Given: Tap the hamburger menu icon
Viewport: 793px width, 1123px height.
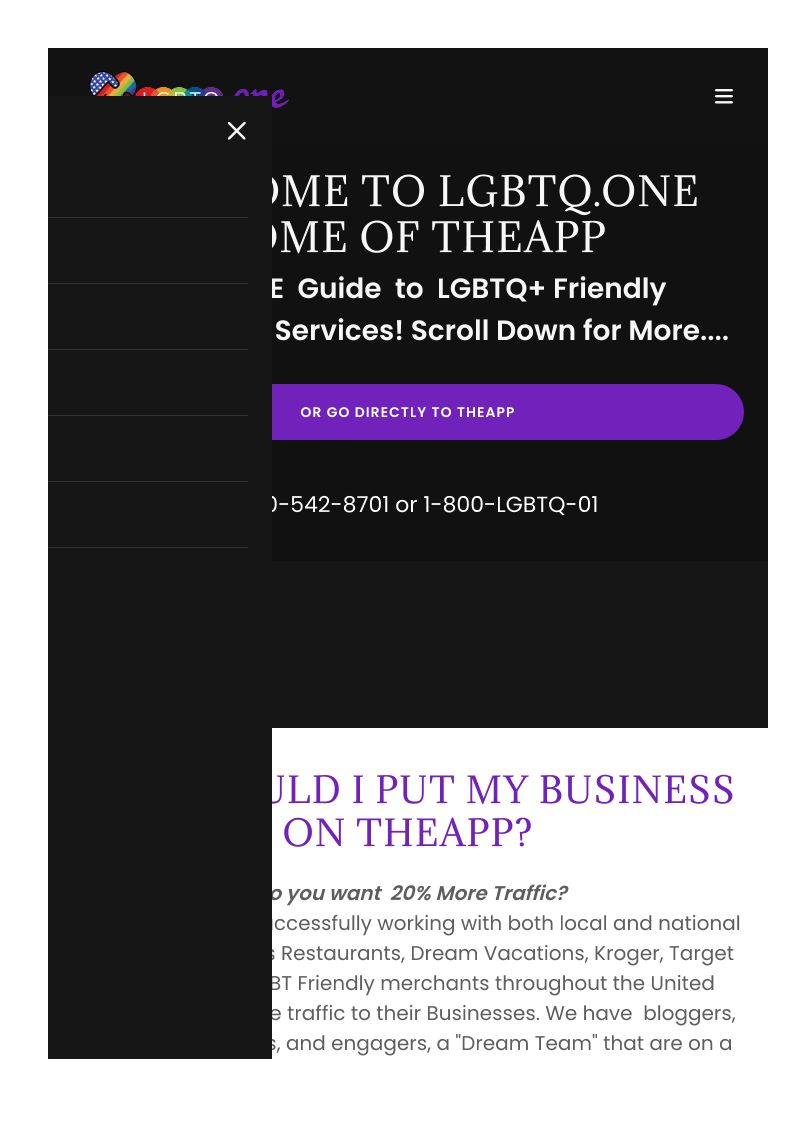Looking at the screenshot, I should 724,97.
